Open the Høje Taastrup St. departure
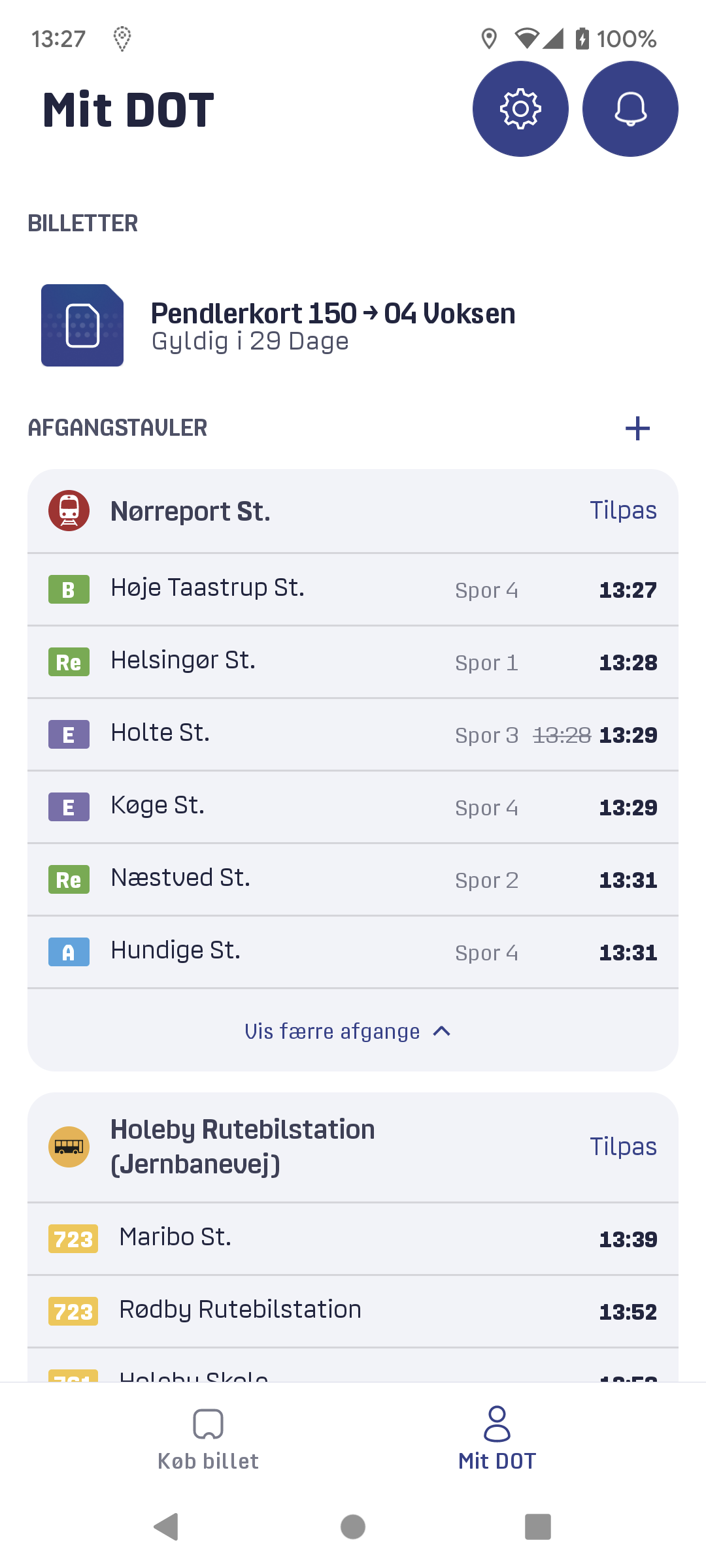This screenshot has width=706, height=1568. pos(353,589)
